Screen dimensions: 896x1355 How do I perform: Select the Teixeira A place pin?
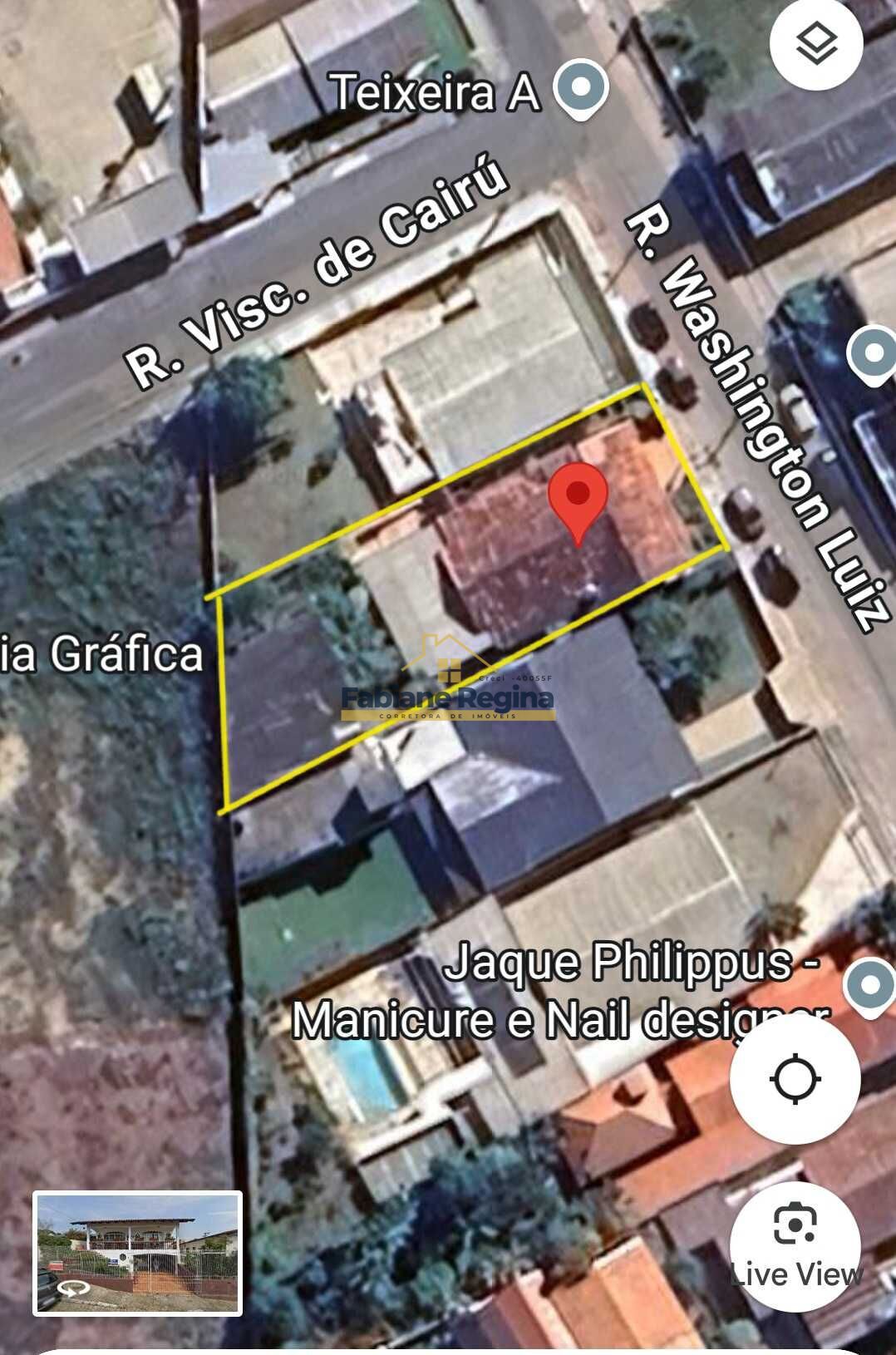(581, 88)
